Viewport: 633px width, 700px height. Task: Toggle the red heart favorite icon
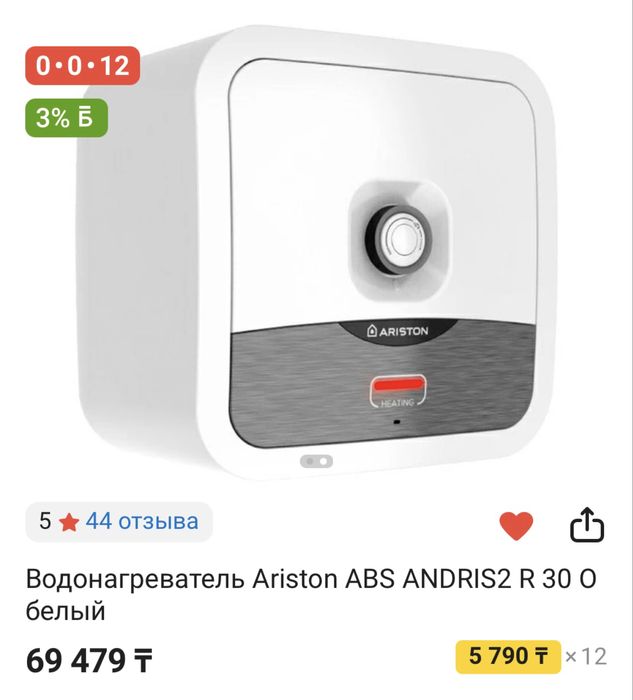516,525
